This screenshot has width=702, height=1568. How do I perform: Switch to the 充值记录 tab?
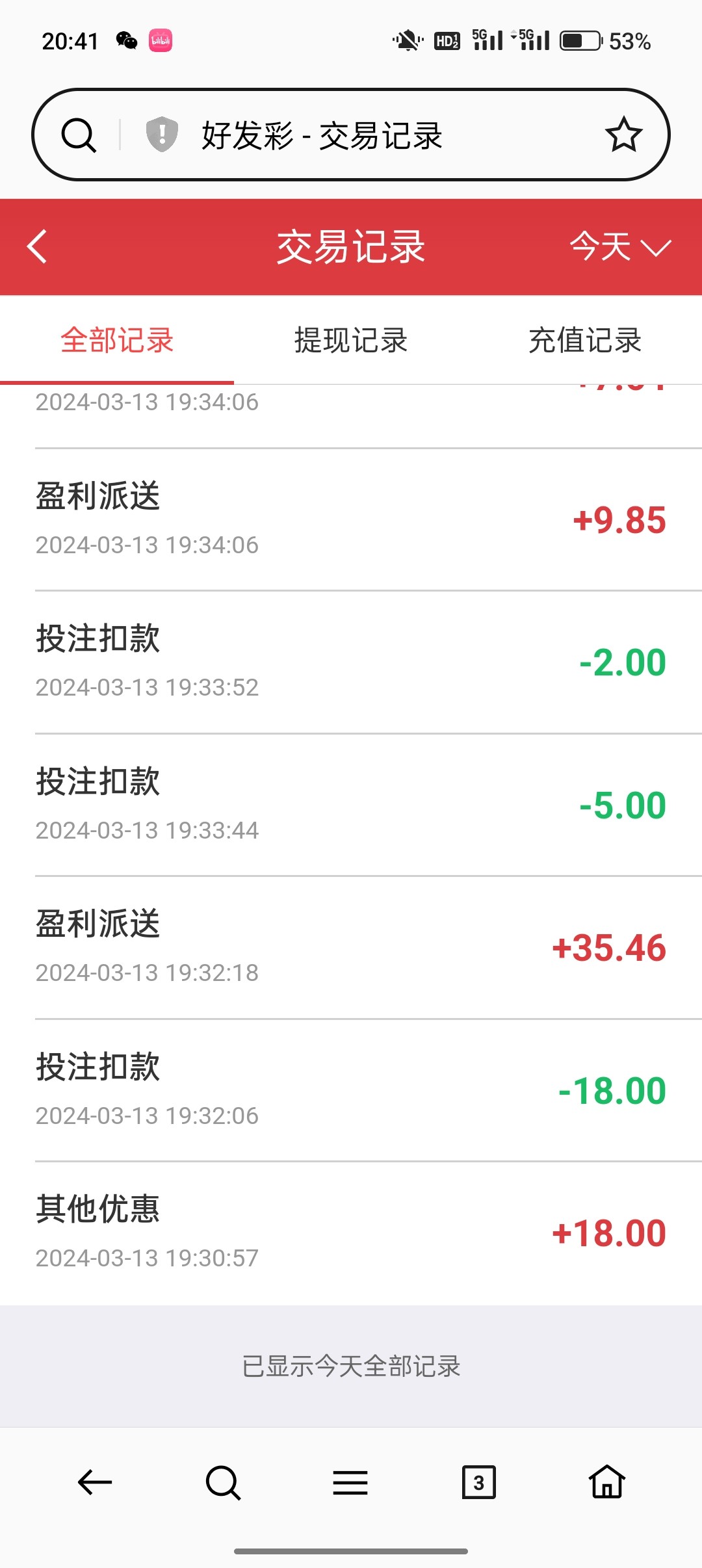(585, 341)
